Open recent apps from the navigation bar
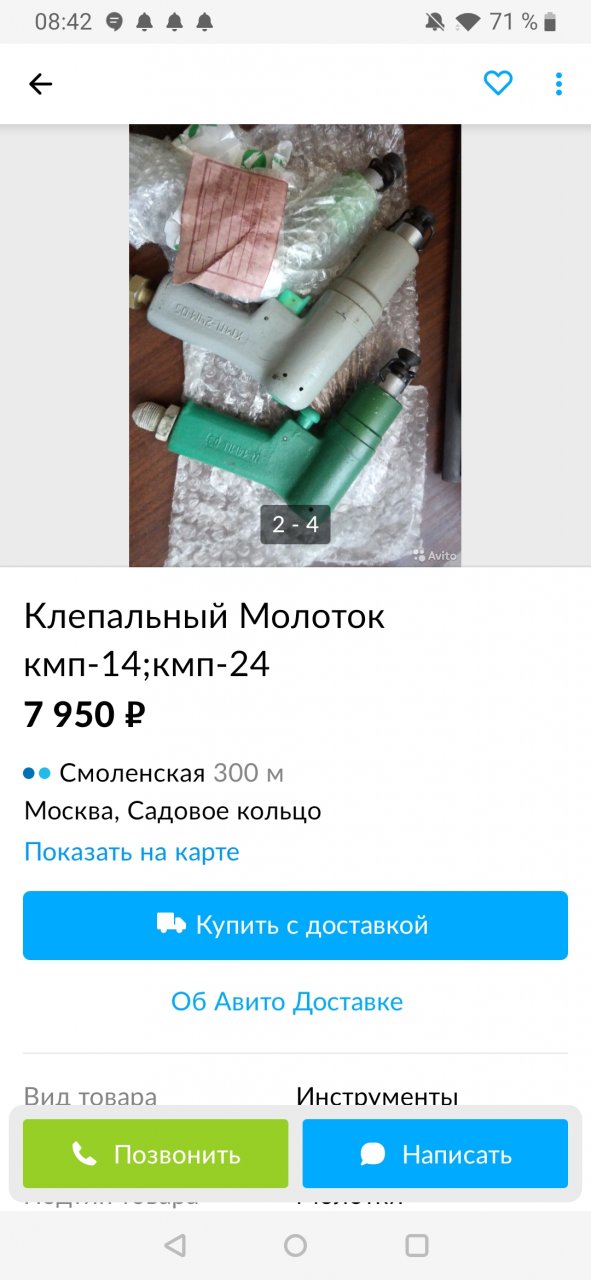The height and width of the screenshot is (1280, 591). tap(417, 1245)
